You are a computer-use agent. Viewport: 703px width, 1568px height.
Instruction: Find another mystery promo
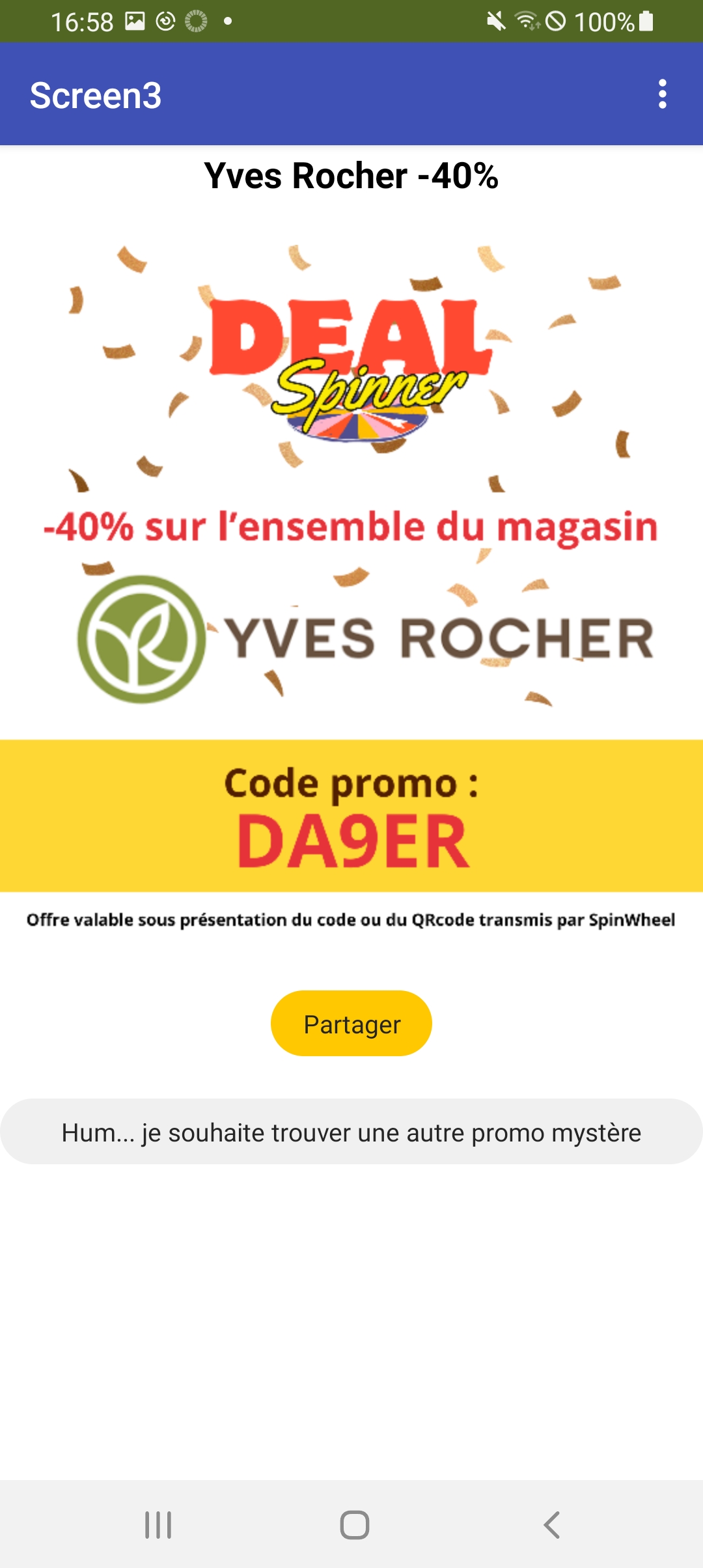351,1132
